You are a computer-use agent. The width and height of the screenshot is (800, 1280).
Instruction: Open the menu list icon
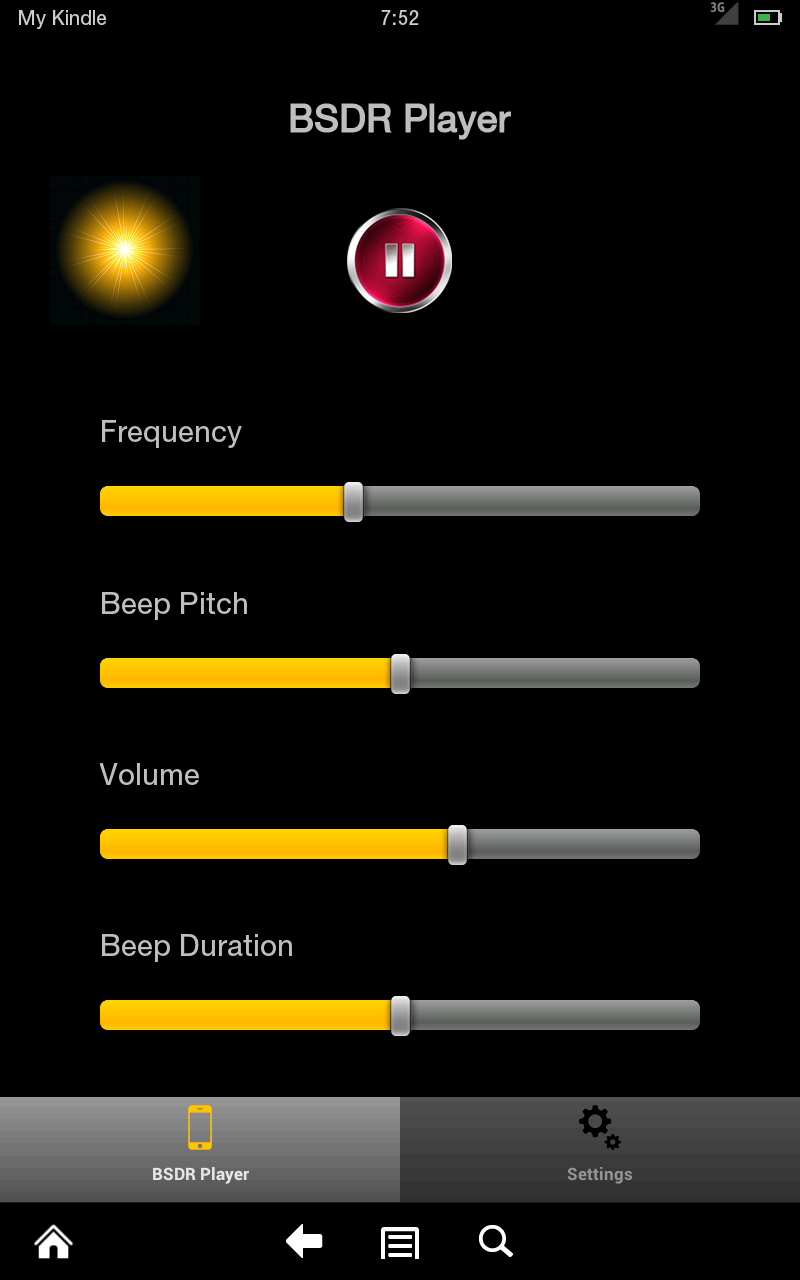click(399, 1242)
